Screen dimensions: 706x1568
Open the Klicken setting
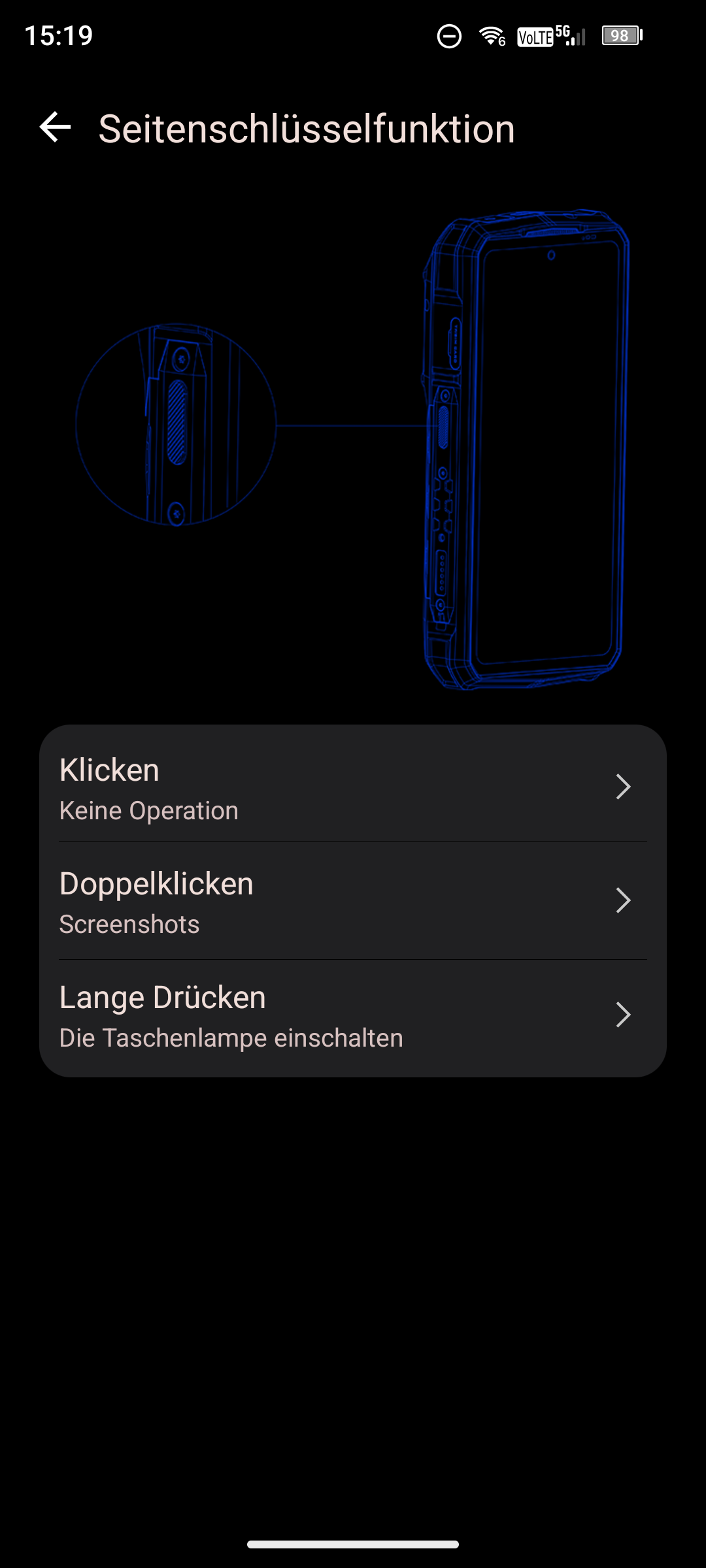coord(352,787)
